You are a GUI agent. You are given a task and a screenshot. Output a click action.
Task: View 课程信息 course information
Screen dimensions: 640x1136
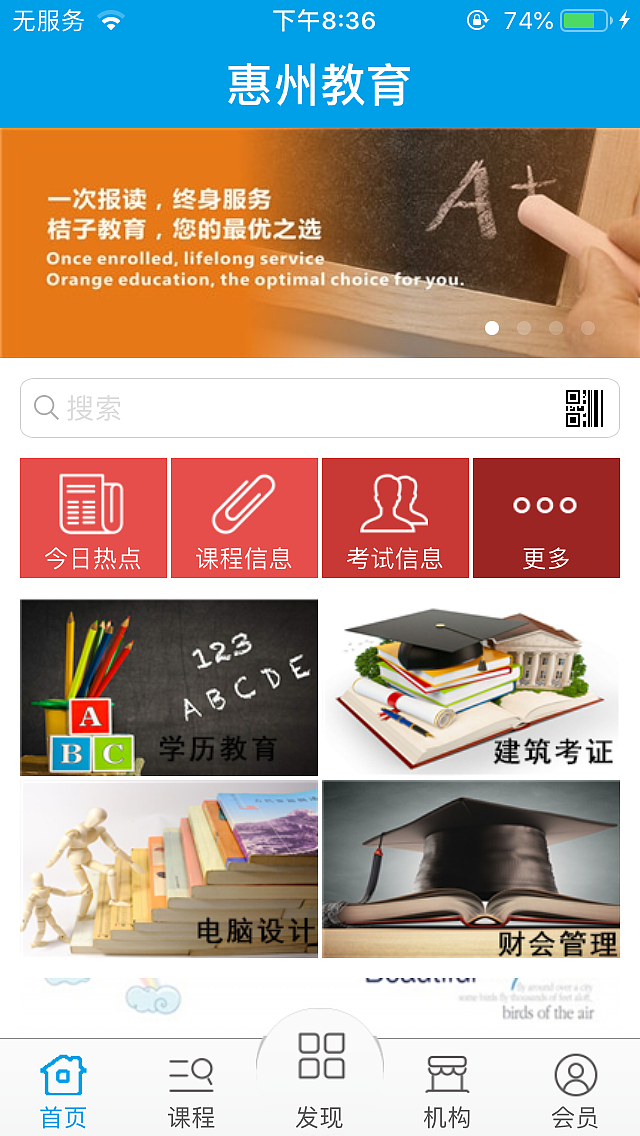[244, 518]
